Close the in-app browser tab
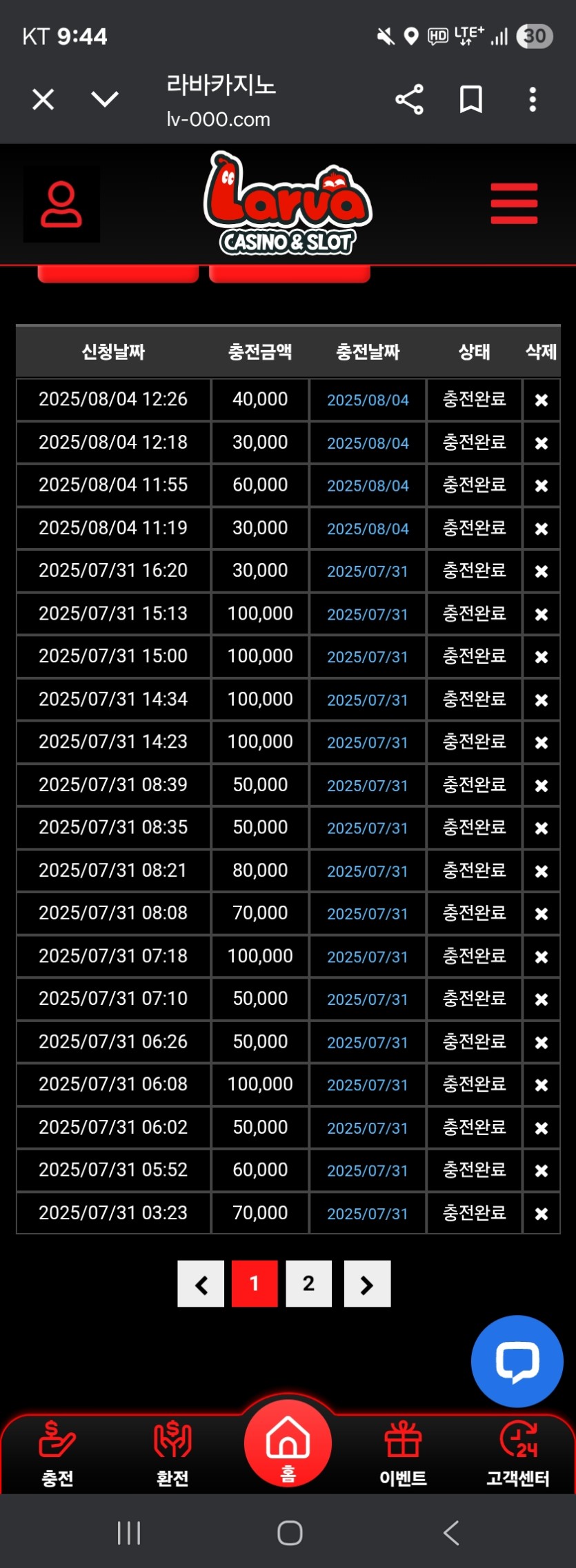Image resolution: width=576 pixels, height=1568 pixels. point(43,100)
